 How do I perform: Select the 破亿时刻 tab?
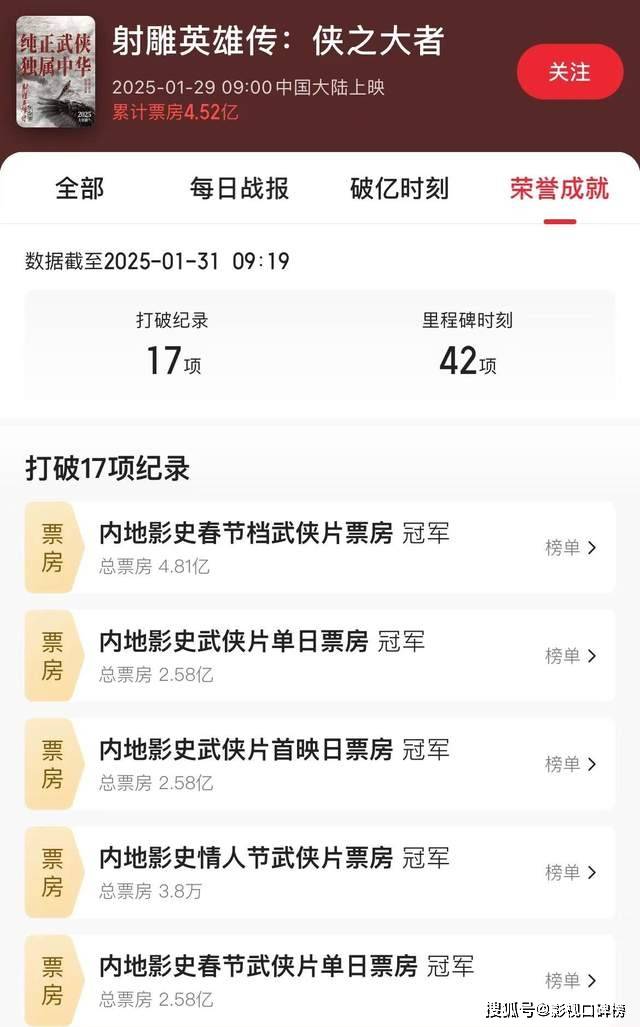click(399, 188)
